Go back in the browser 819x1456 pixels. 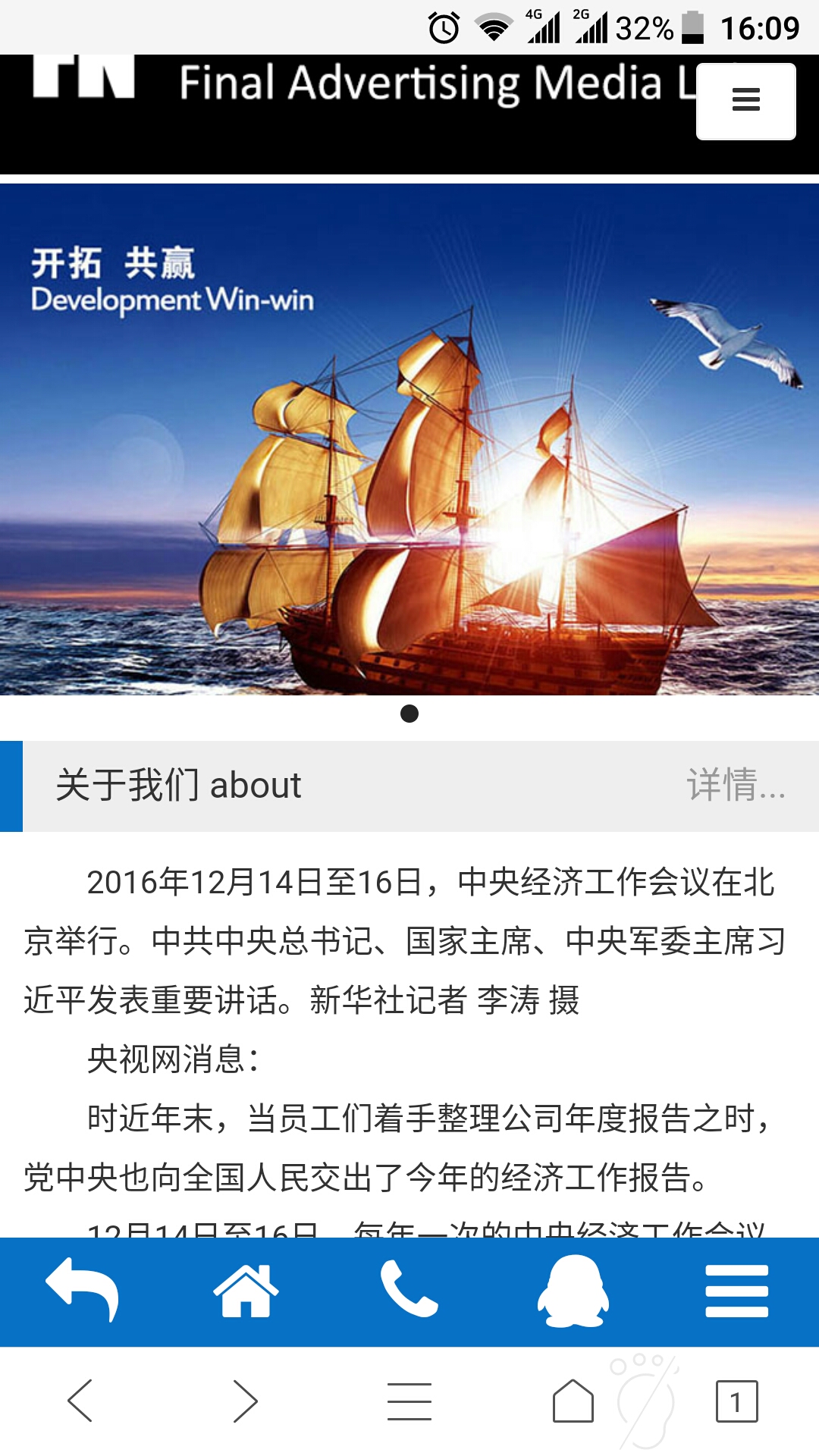point(80,1401)
